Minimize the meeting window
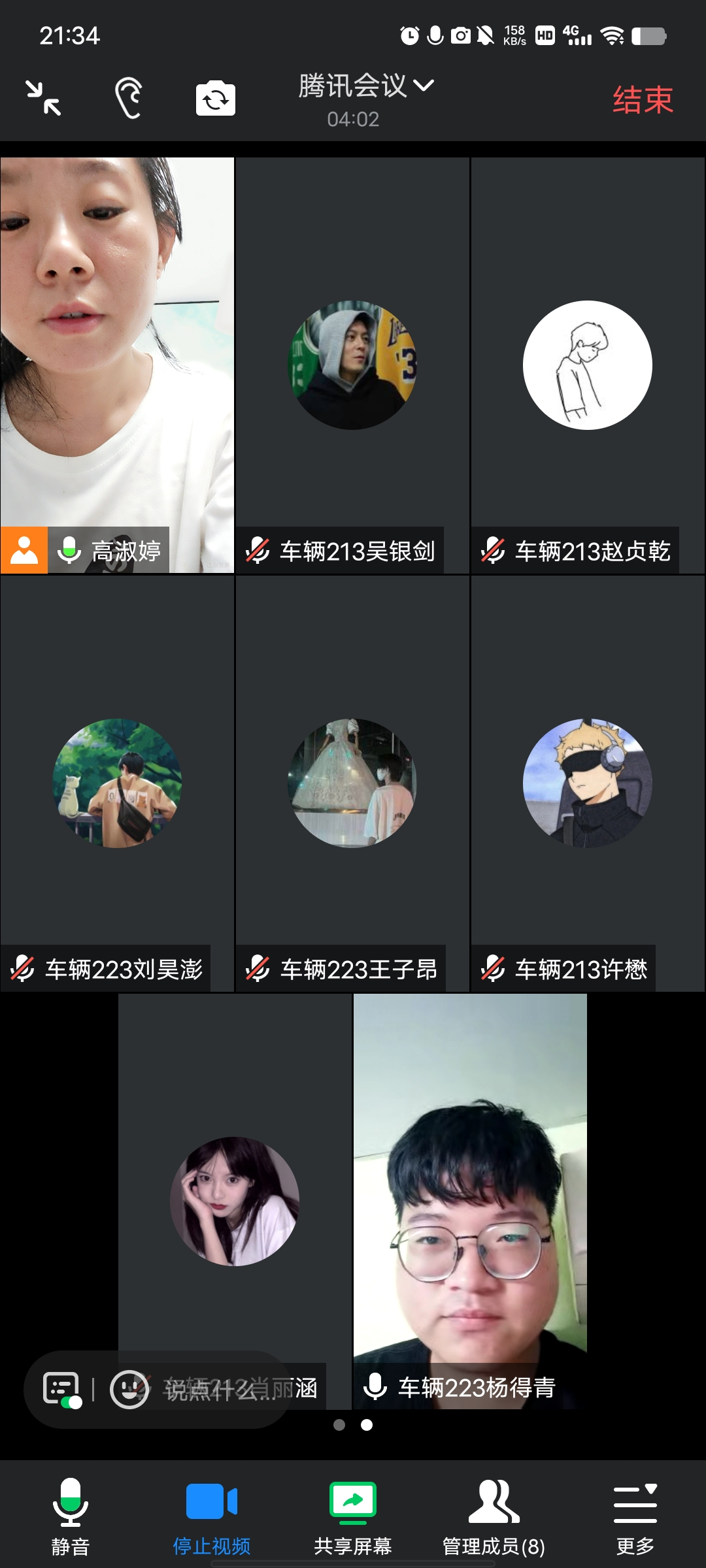This screenshot has height=1568, width=706. (43, 98)
